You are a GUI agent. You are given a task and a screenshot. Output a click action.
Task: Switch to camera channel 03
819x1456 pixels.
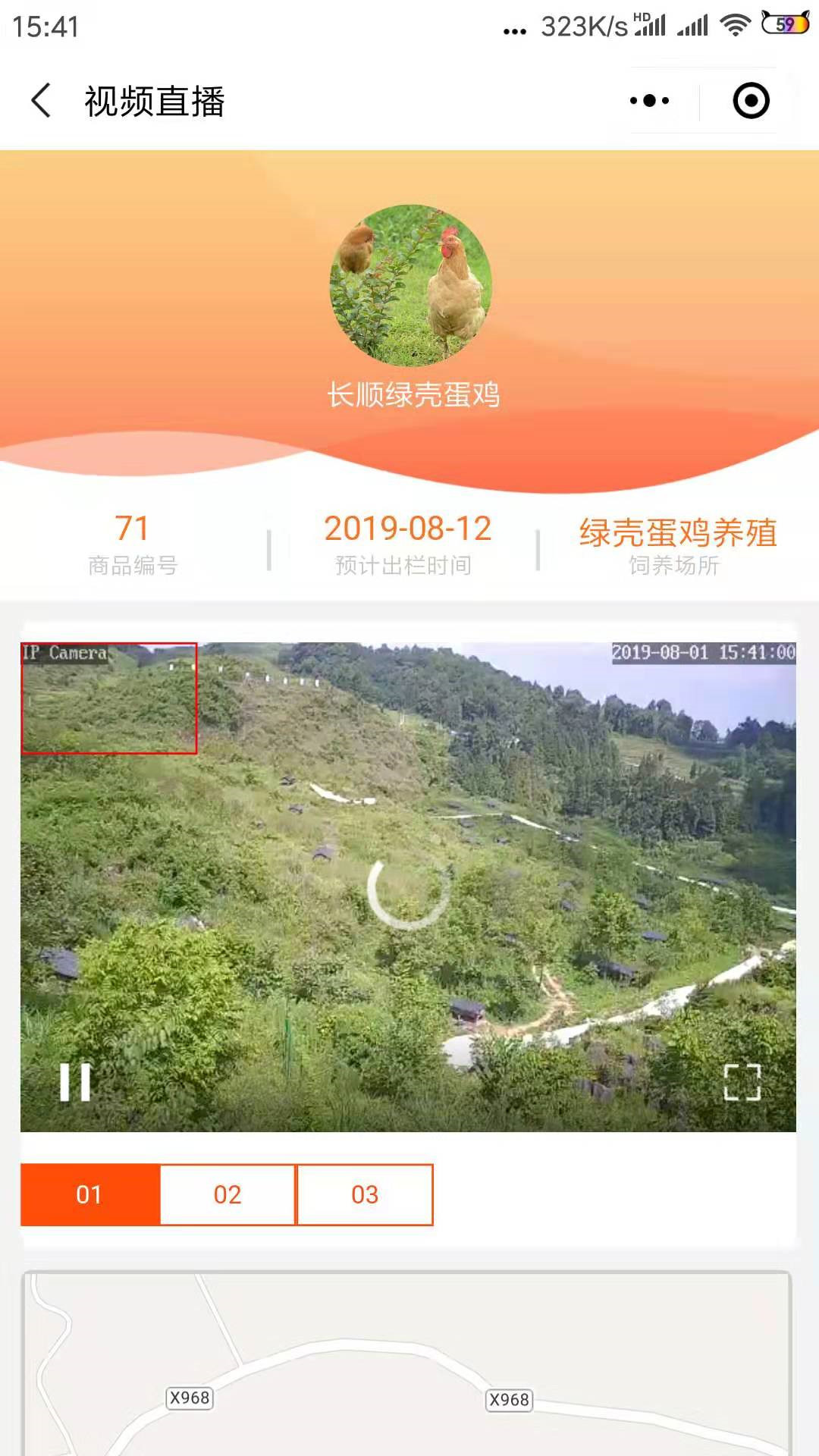tap(365, 1194)
